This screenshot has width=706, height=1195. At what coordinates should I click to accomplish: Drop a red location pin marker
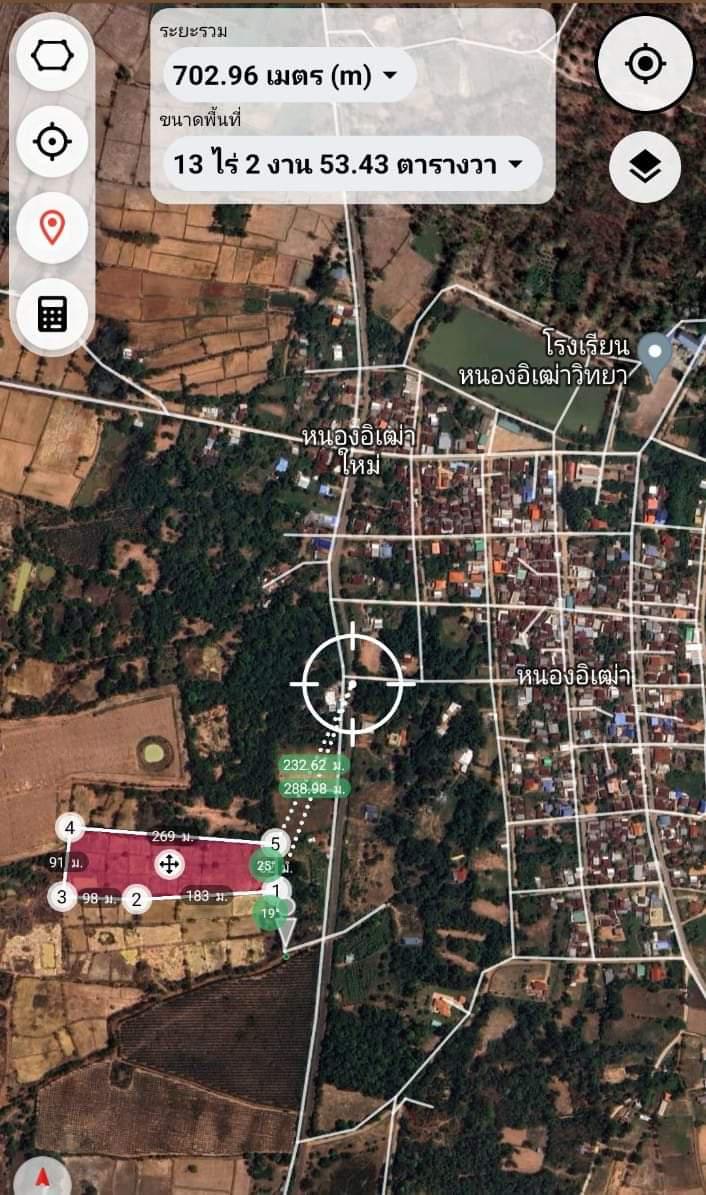click(x=53, y=228)
